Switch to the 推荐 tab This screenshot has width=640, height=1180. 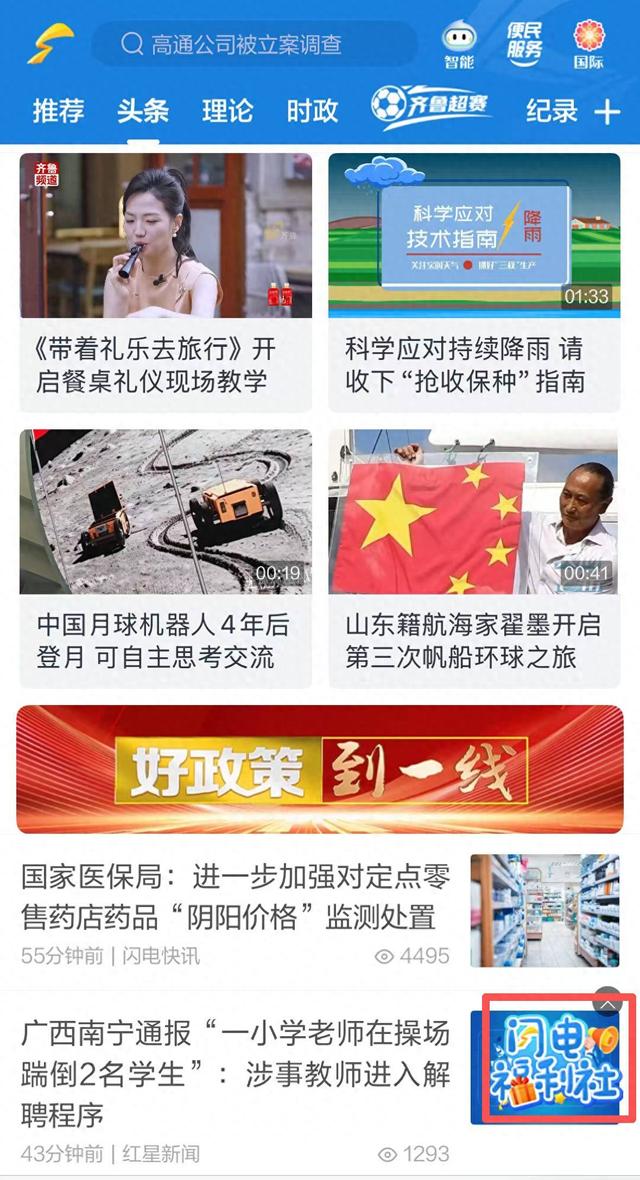click(58, 111)
